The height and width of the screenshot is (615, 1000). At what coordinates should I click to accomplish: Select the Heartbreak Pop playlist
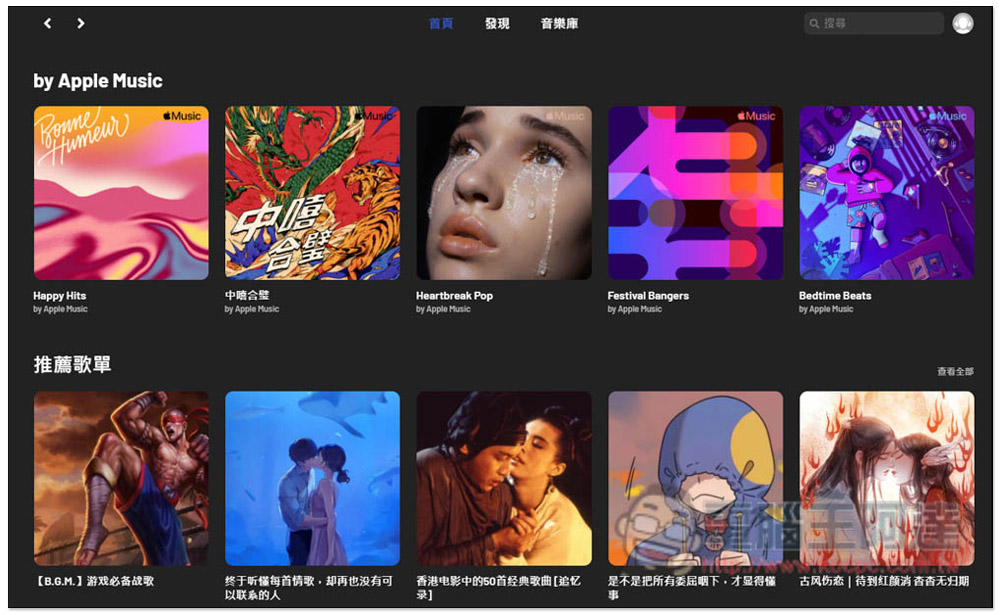[503, 193]
